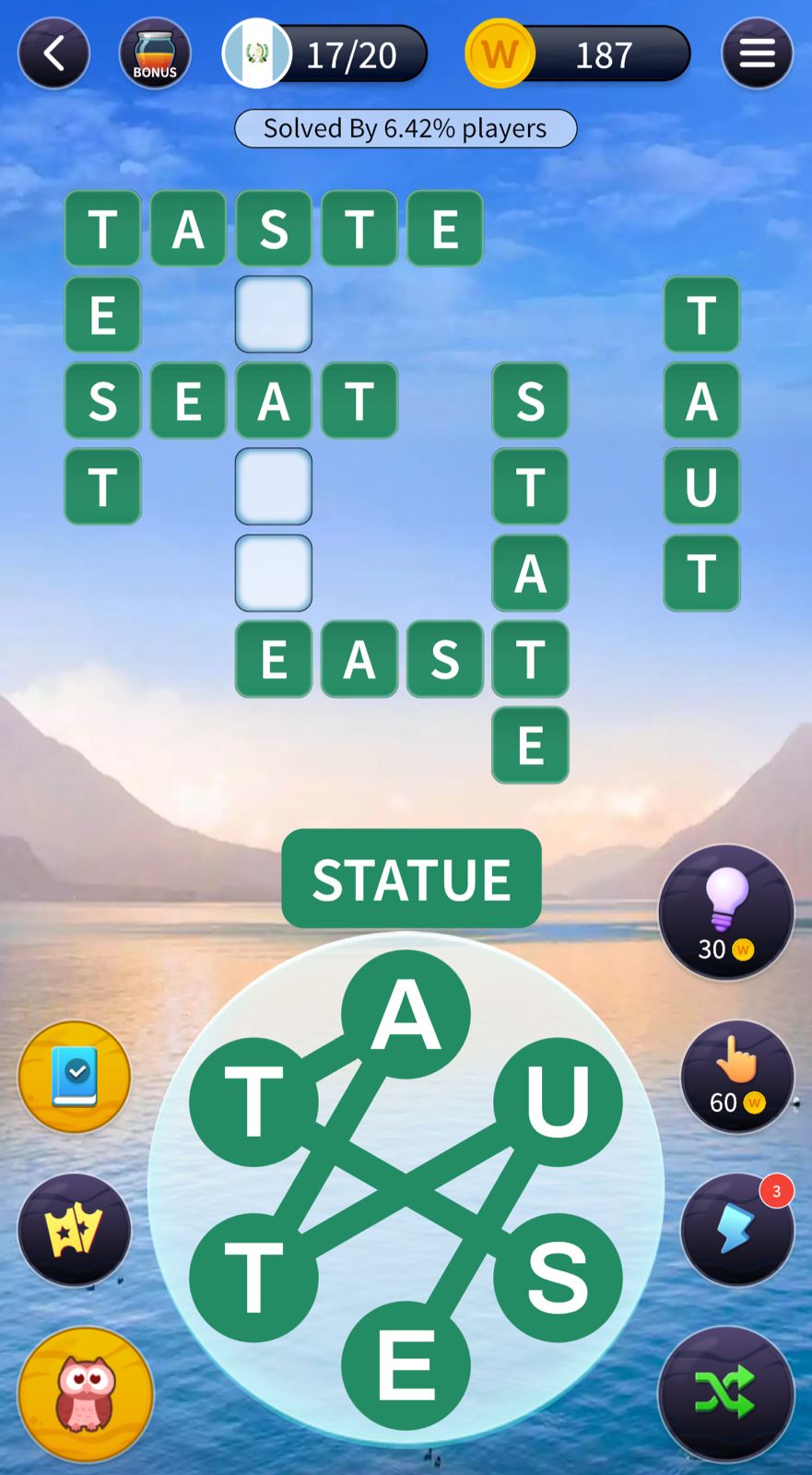Open the bonus words jar
Viewport: 812px width, 1475px height.
(155, 53)
